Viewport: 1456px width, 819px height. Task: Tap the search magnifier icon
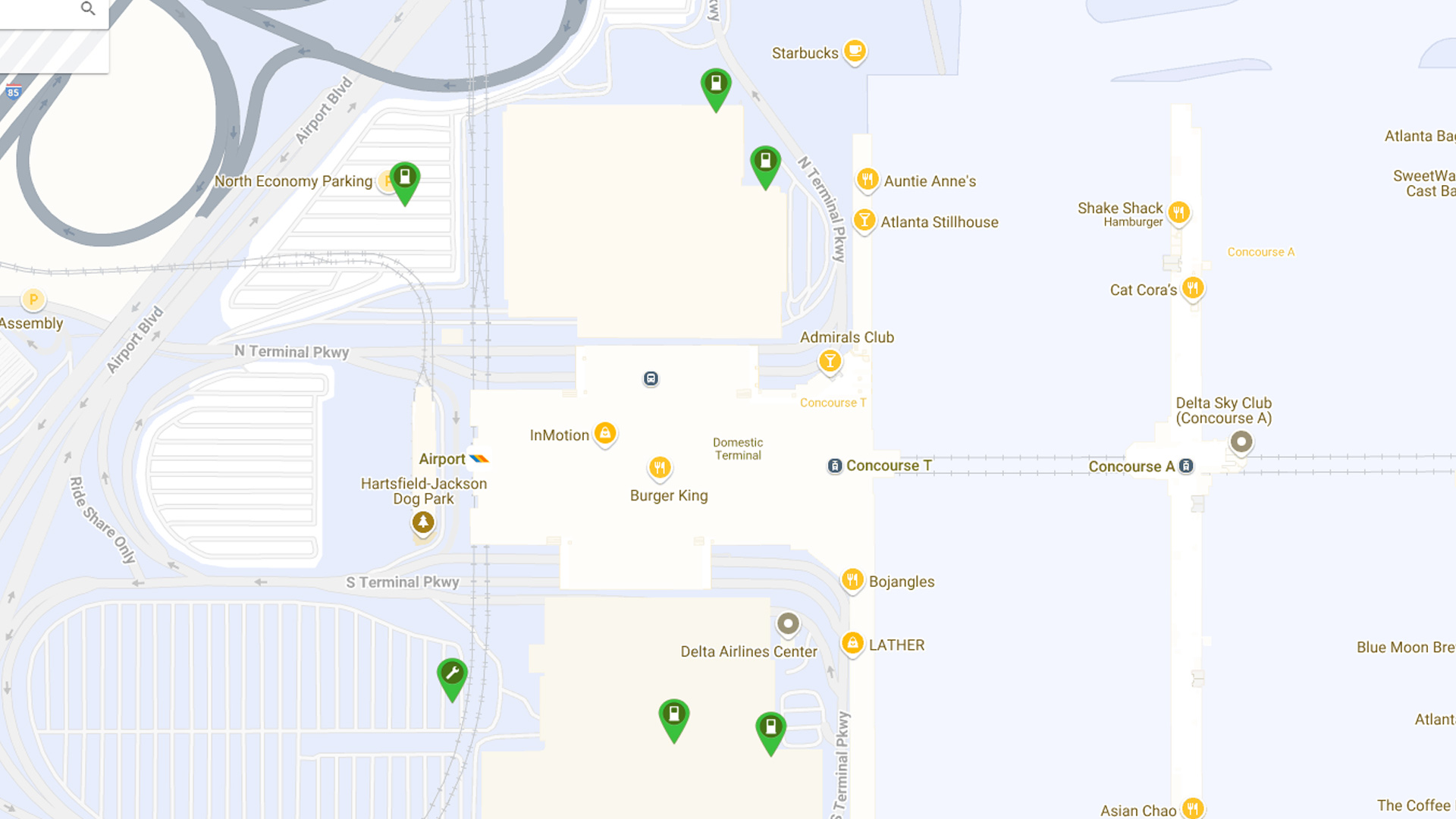coord(88,8)
